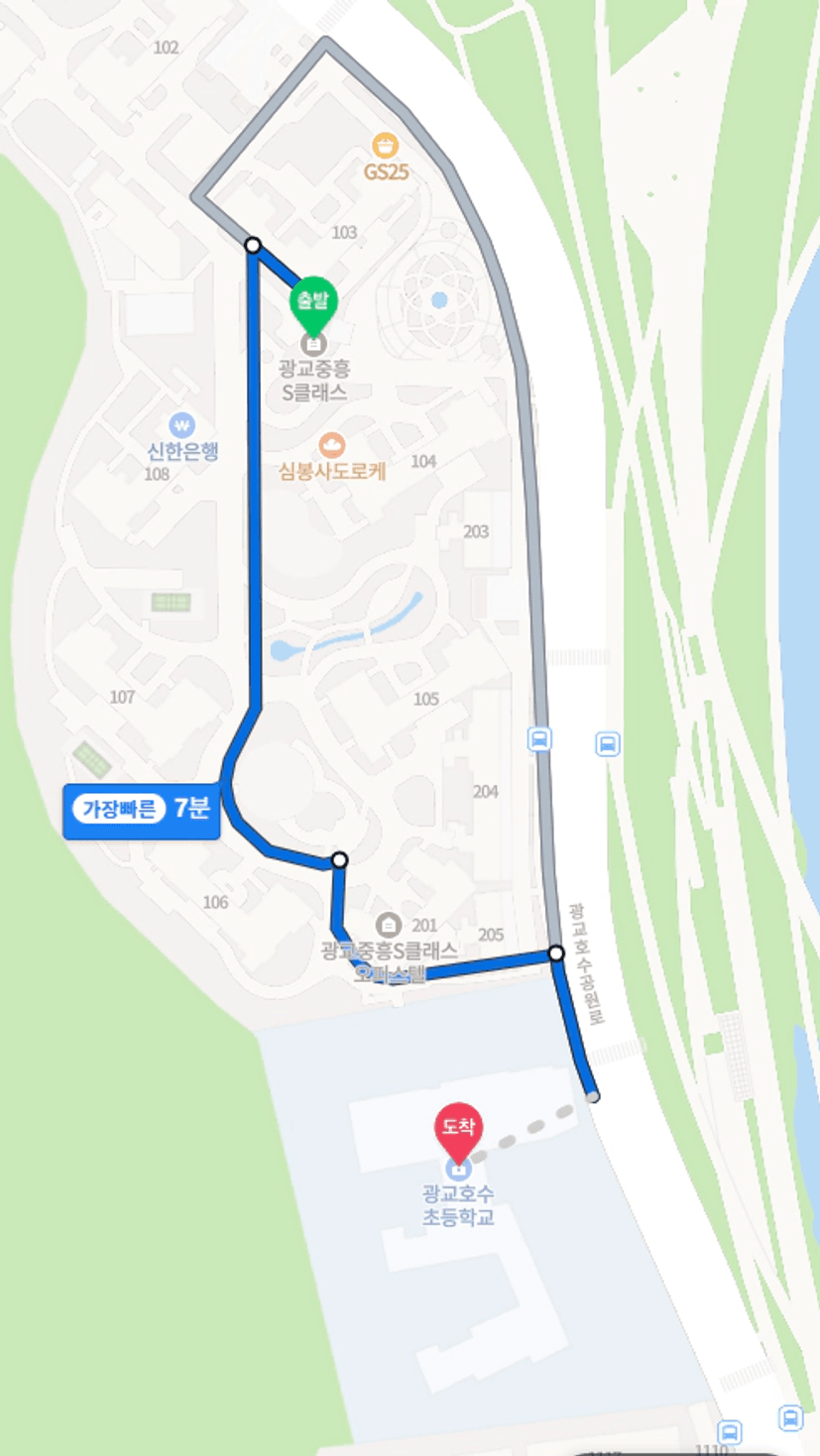
Task: Tap the bus stop icon nearest building 204
Action: 539,739
